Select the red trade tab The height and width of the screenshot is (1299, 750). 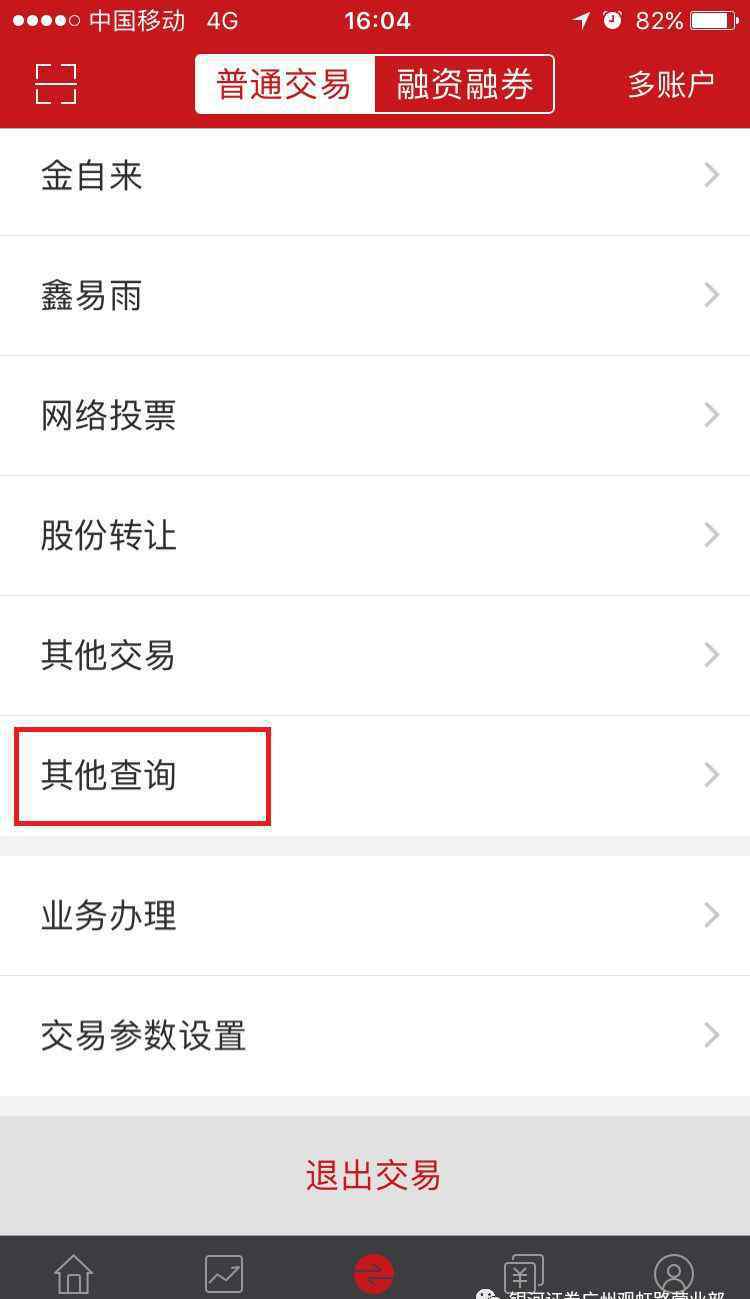[374, 1274]
